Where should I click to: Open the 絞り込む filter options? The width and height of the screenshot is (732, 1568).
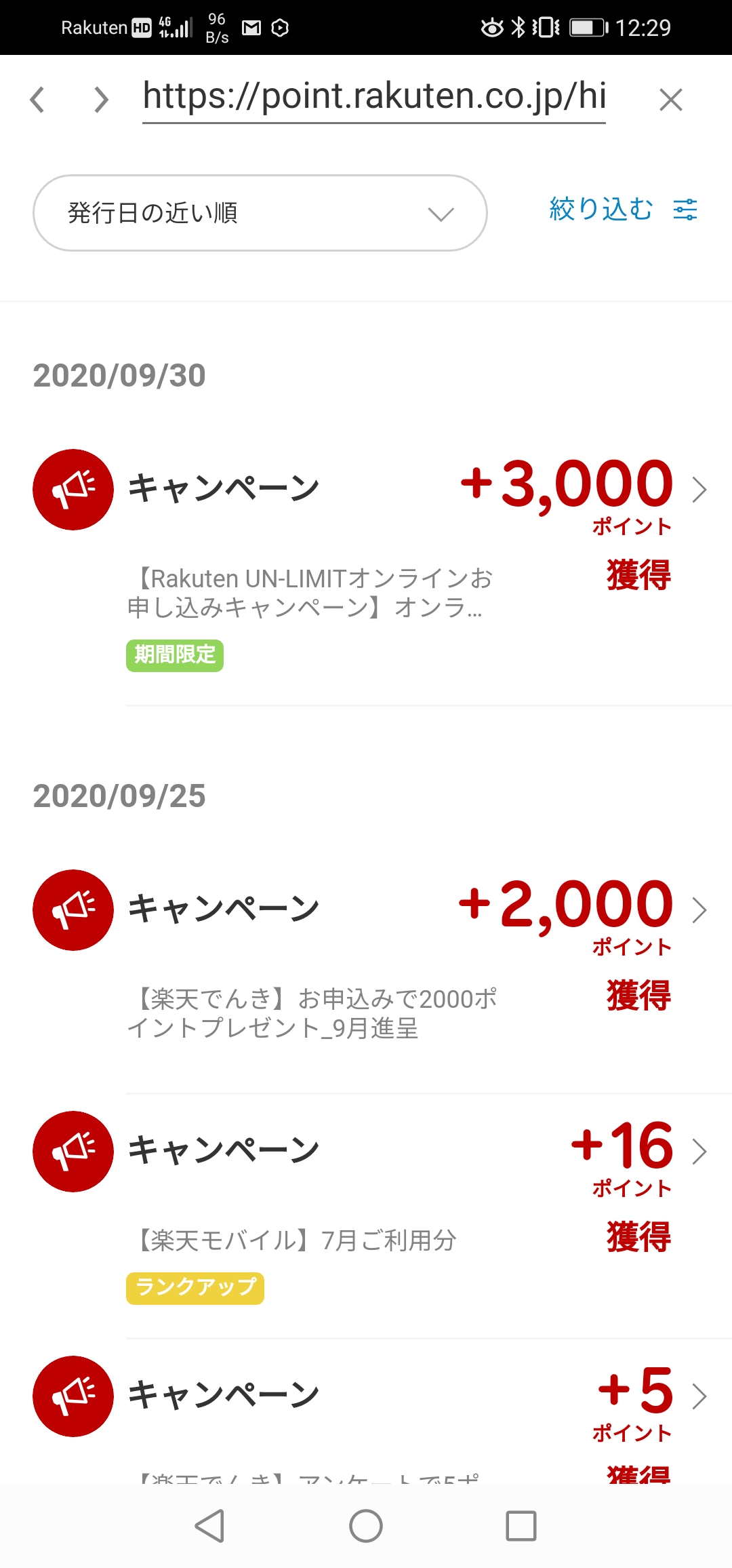pyautogui.click(x=624, y=210)
